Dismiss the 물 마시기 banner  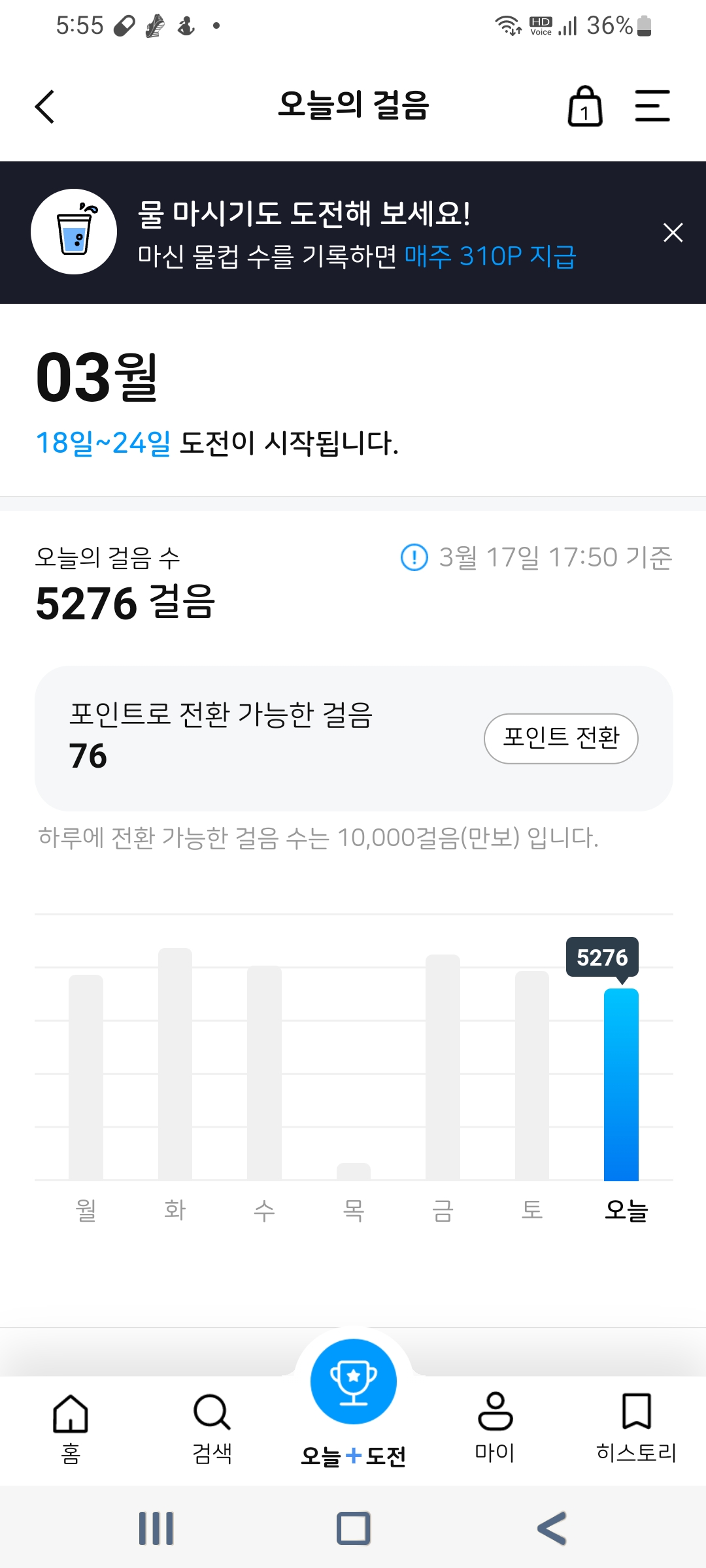coord(673,233)
